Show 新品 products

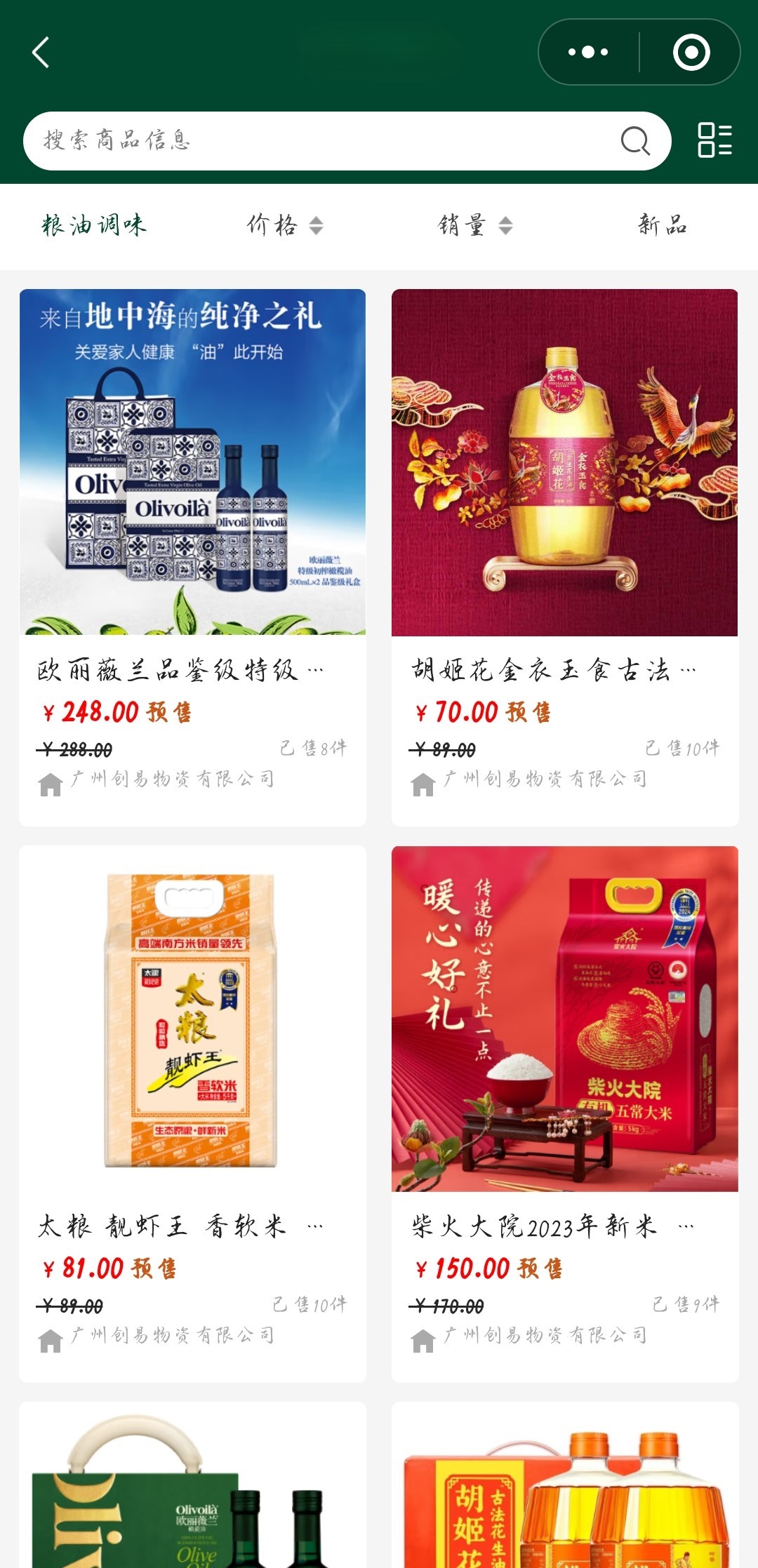tap(662, 225)
